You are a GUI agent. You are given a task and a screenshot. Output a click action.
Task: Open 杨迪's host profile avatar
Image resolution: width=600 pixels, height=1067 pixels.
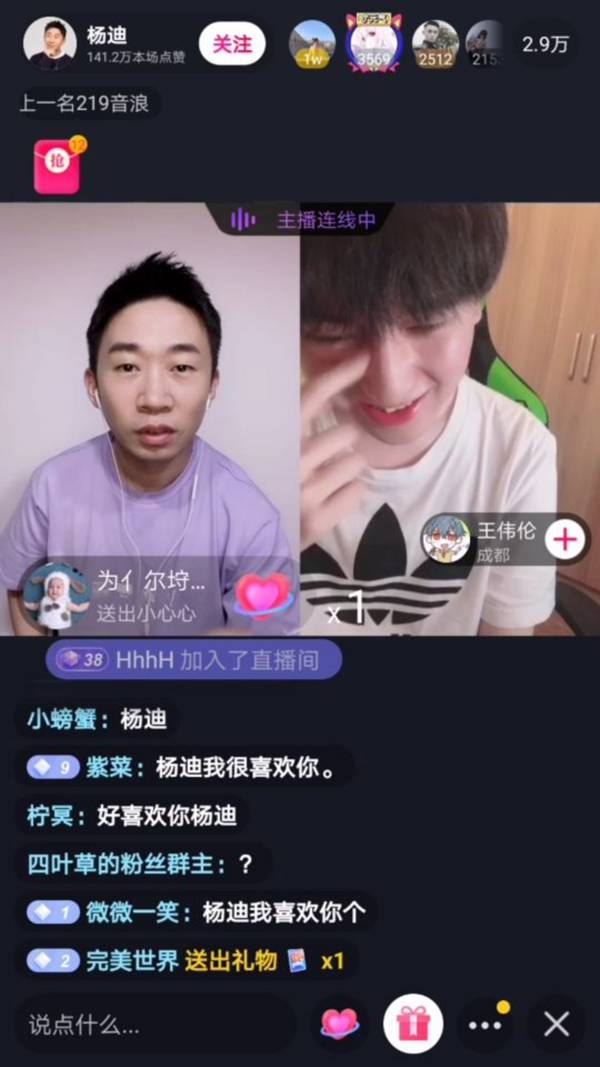[50, 44]
